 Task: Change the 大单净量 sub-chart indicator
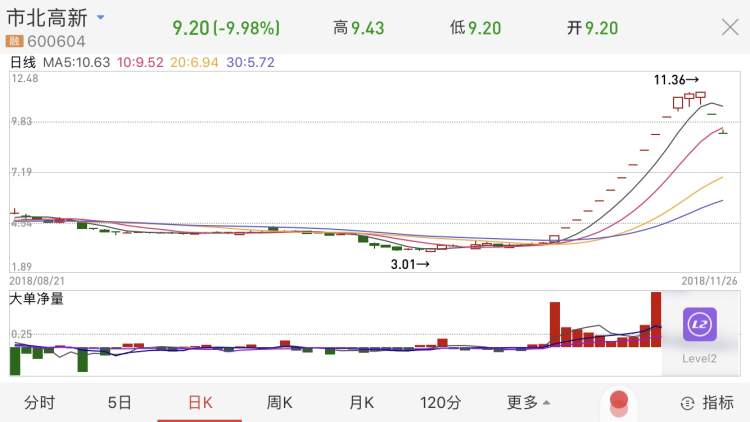point(37,298)
